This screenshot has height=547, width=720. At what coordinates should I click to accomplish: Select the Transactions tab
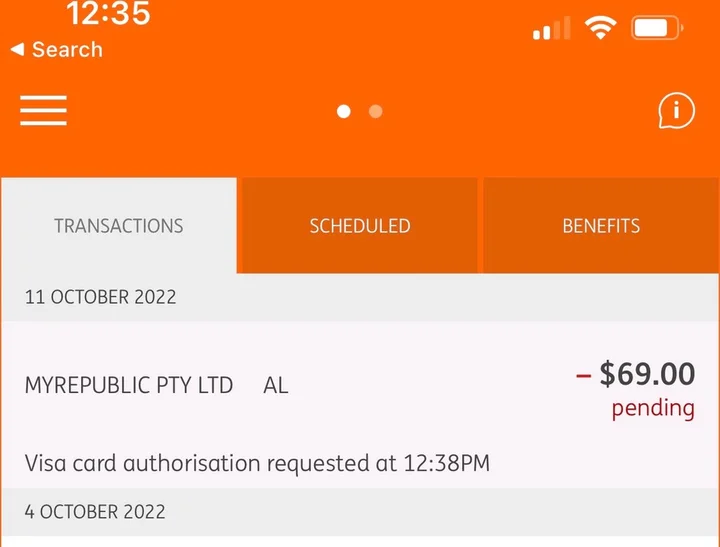[x=119, y=226]
